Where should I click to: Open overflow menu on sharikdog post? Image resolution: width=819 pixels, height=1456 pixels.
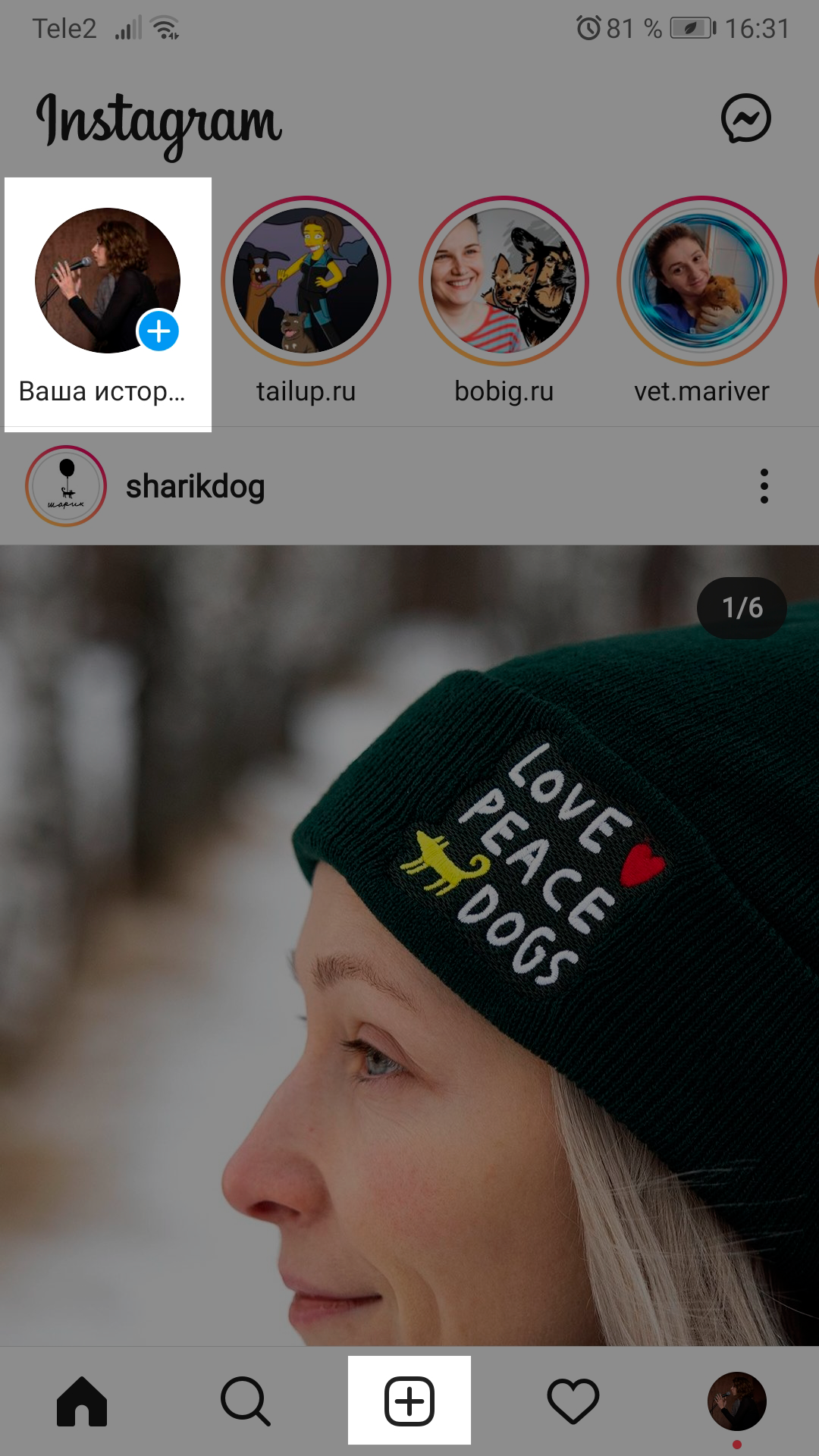[764, 486]
